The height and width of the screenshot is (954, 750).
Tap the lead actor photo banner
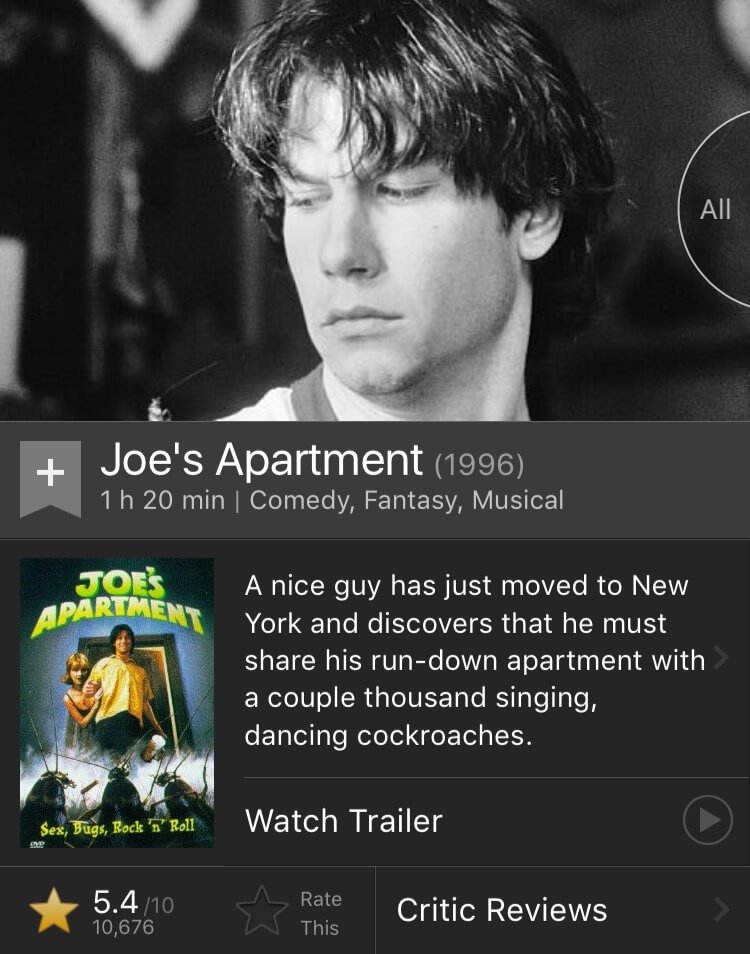375,210
